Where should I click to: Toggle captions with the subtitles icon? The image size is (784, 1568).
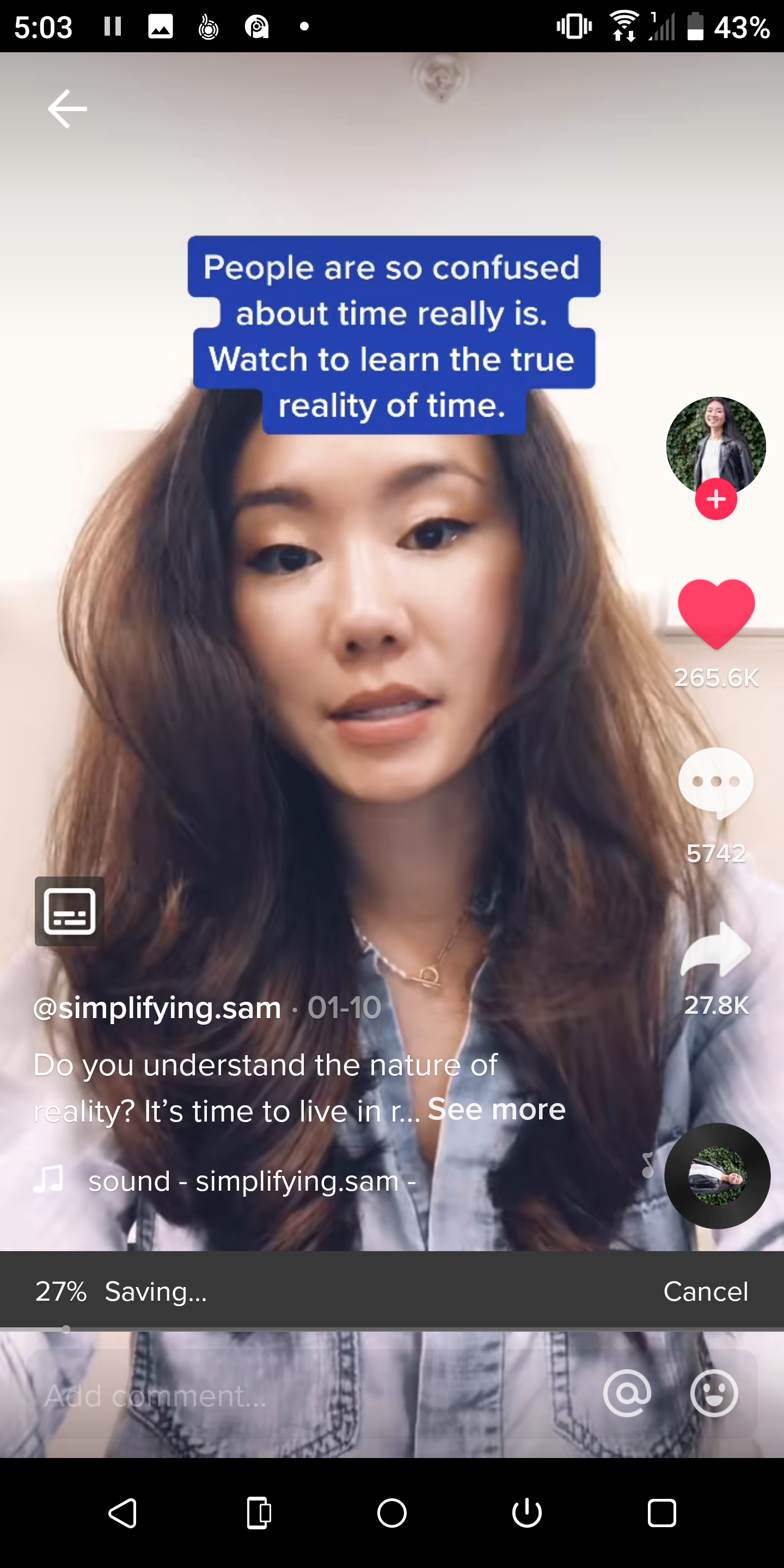click(69, 911)
